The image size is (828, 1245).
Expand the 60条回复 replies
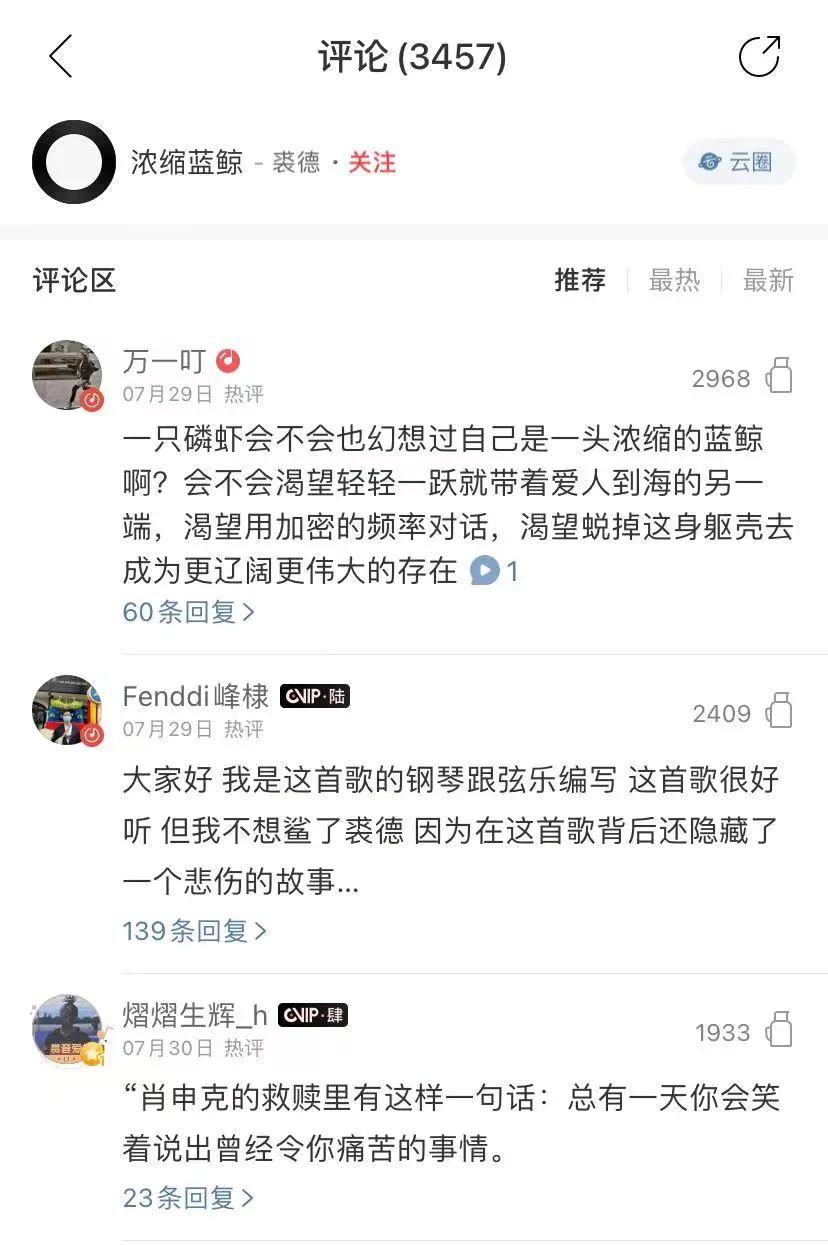pyautogui.click(x=188, y=612)
